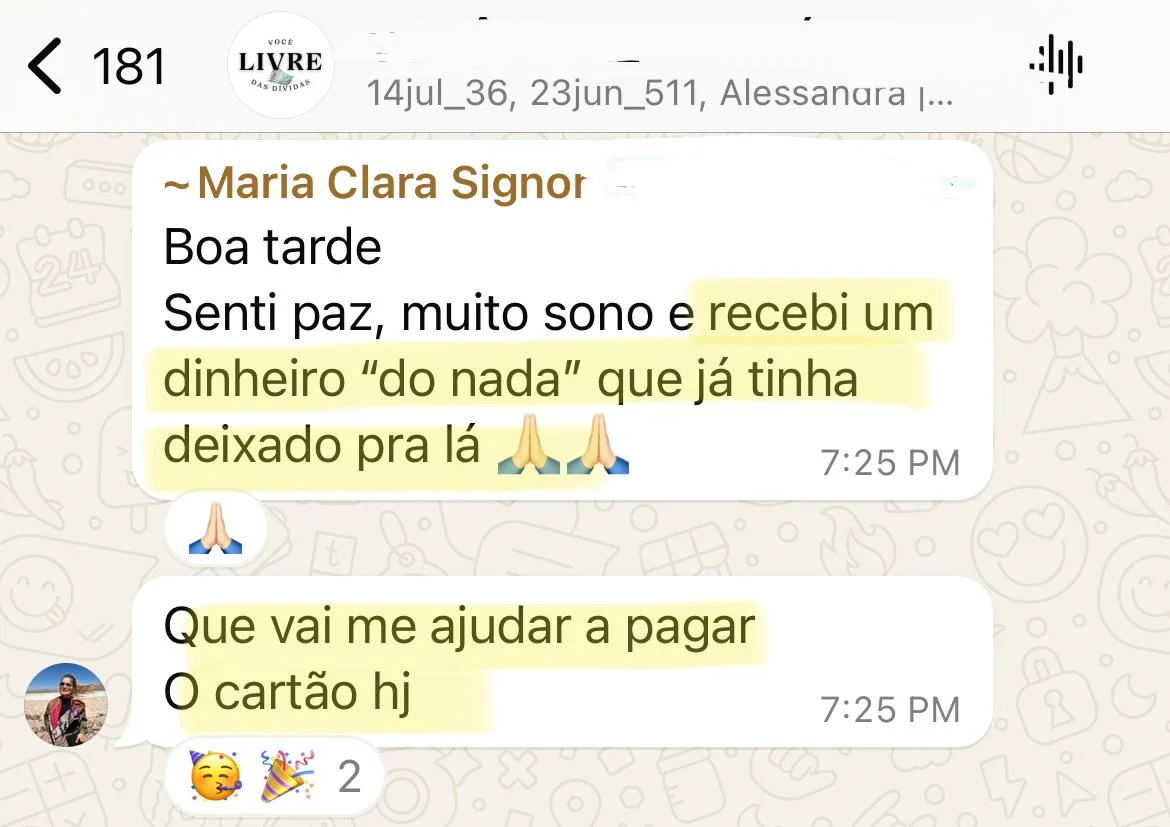
Task: Tap the praying hands reaction under the first message
Action: [x=216, y=530]
